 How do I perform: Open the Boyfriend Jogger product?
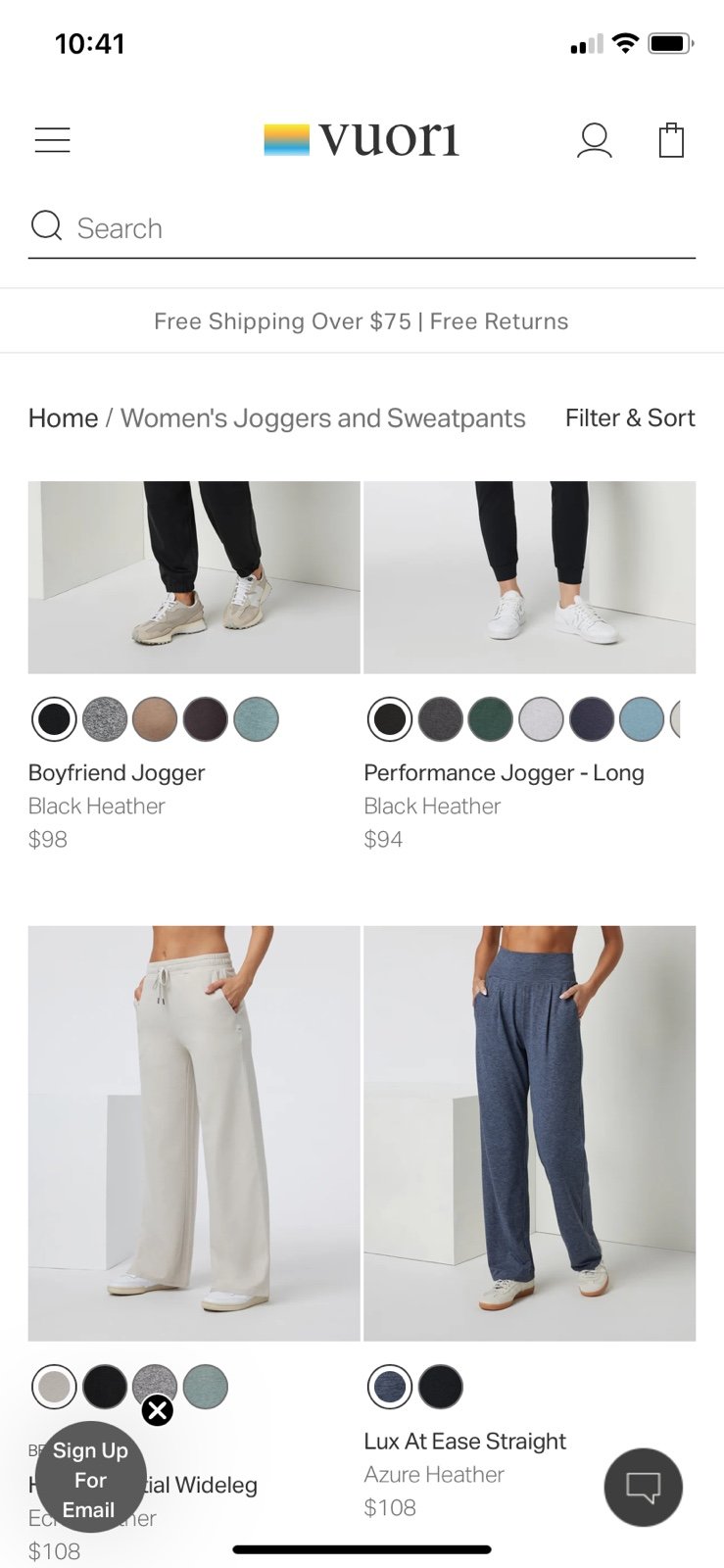pos(117,773)
